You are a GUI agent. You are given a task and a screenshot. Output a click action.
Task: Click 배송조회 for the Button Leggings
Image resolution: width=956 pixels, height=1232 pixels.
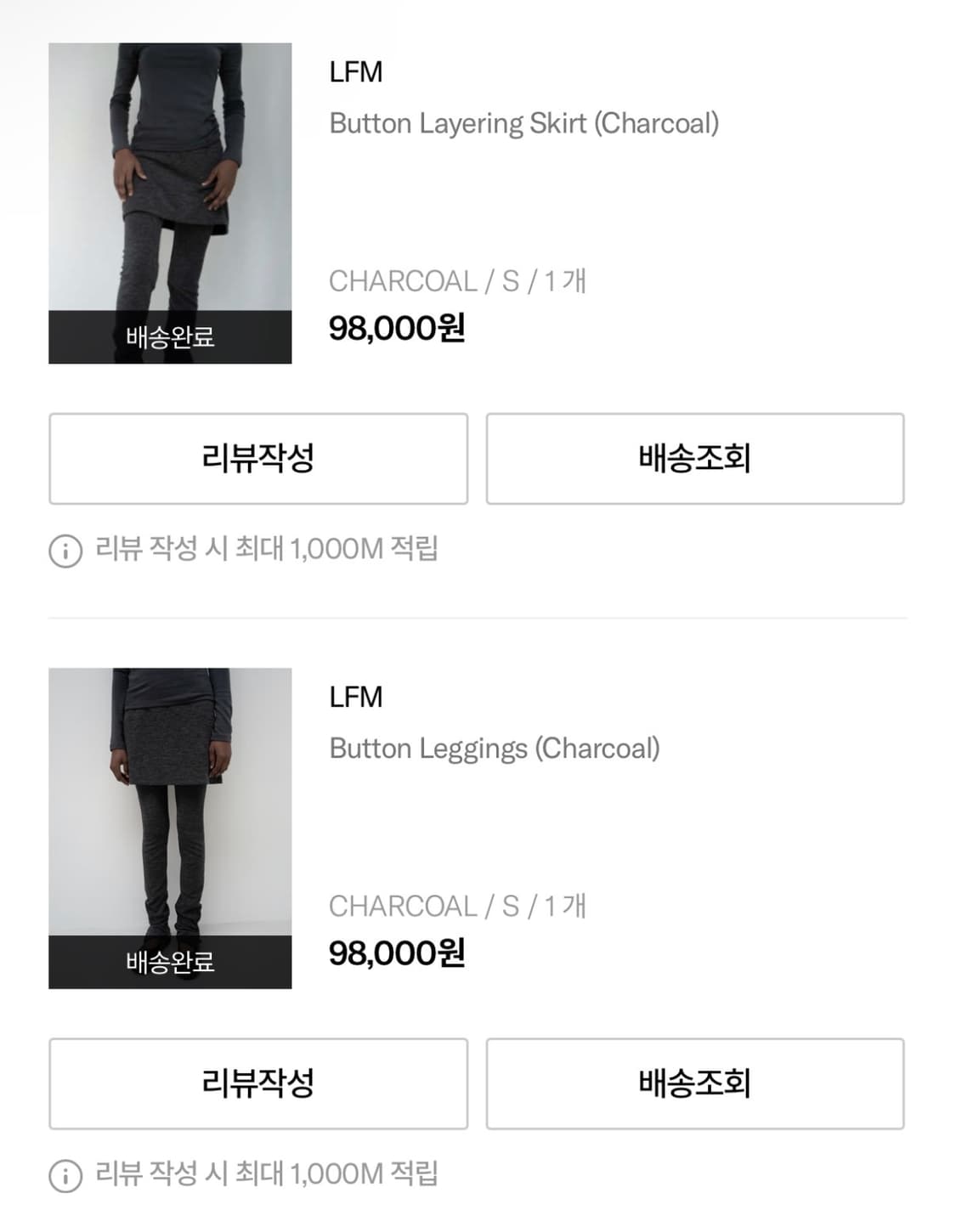coord(695,1083)
